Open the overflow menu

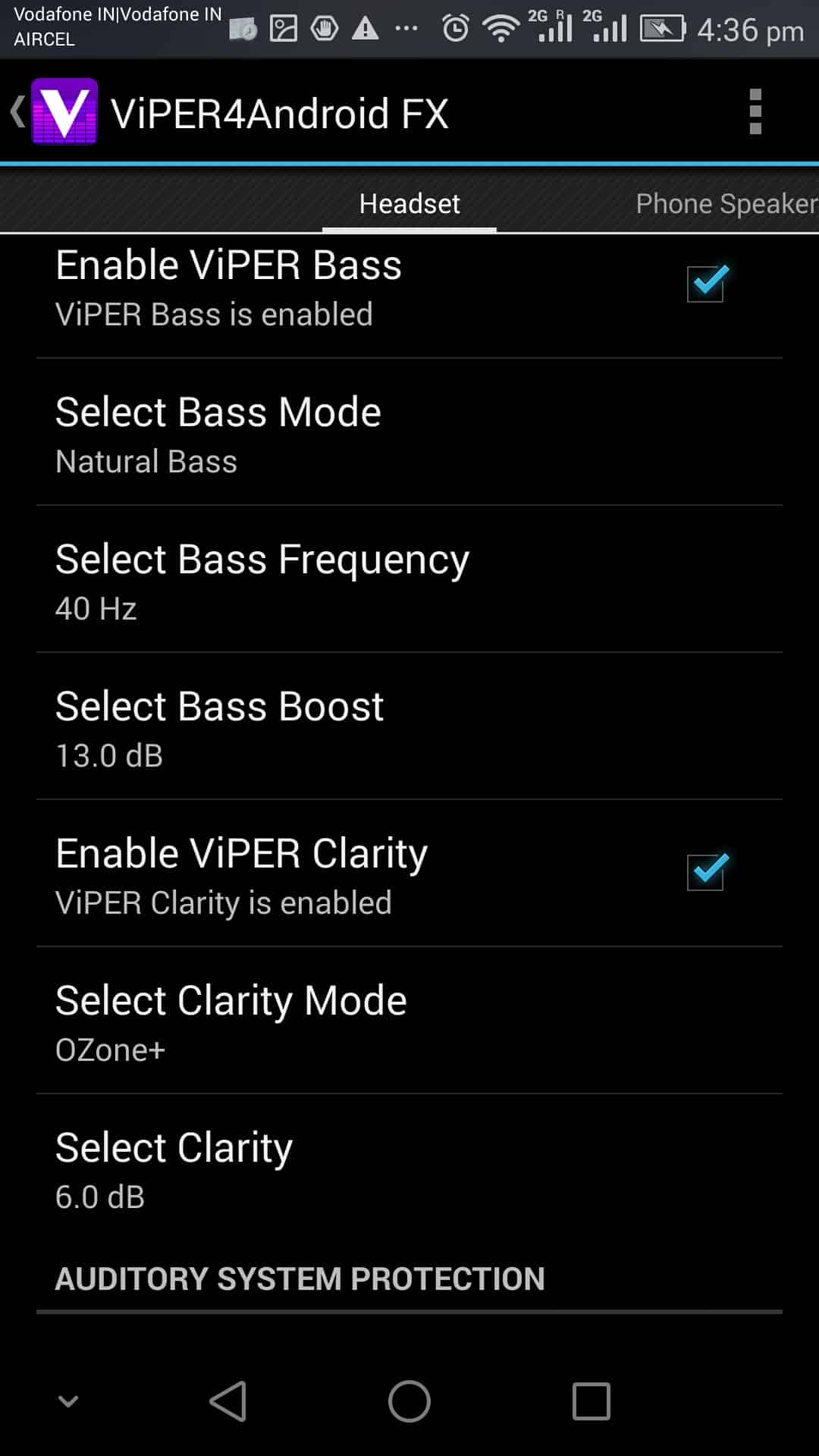click(x=755, y=112)
